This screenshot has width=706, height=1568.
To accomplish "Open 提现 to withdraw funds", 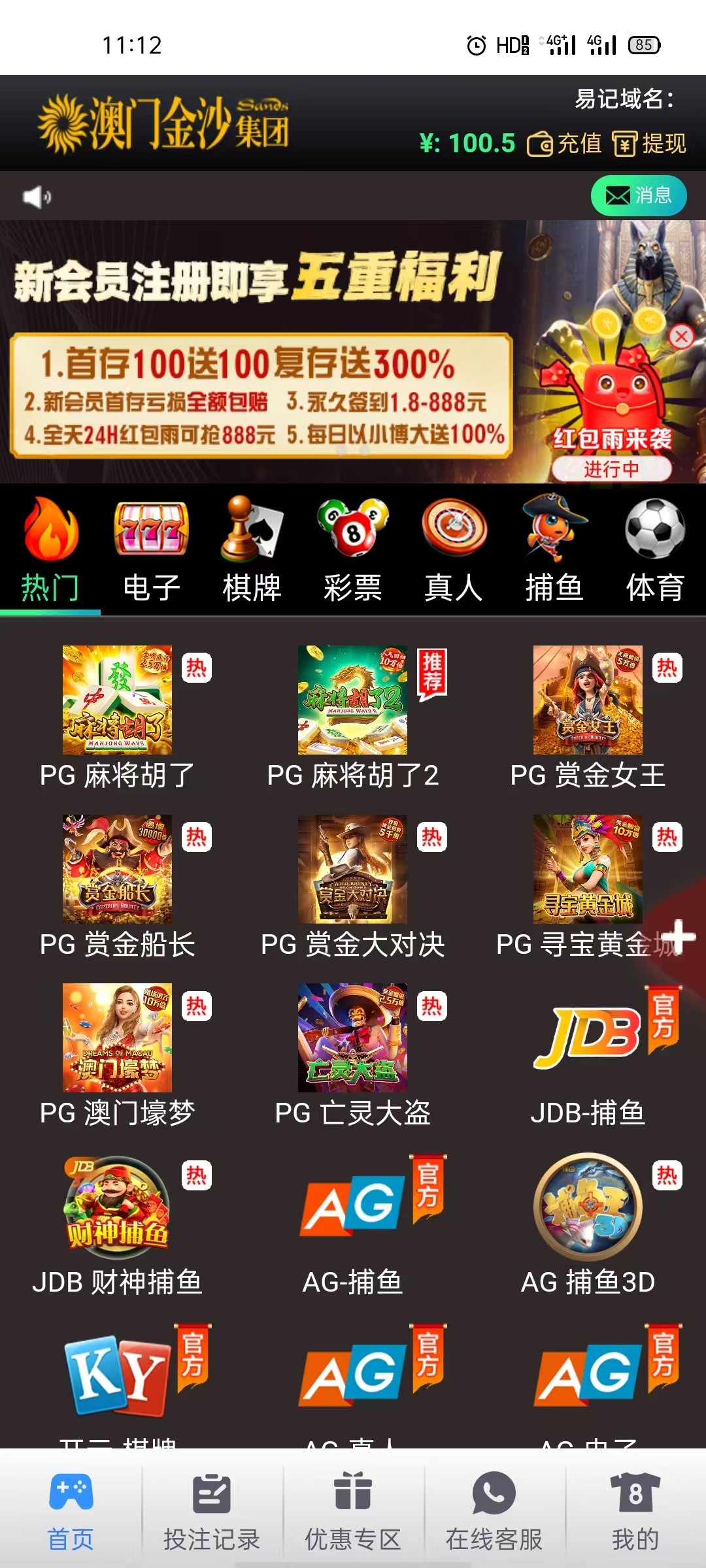I will pyautogui.click(x=649, y=144).
